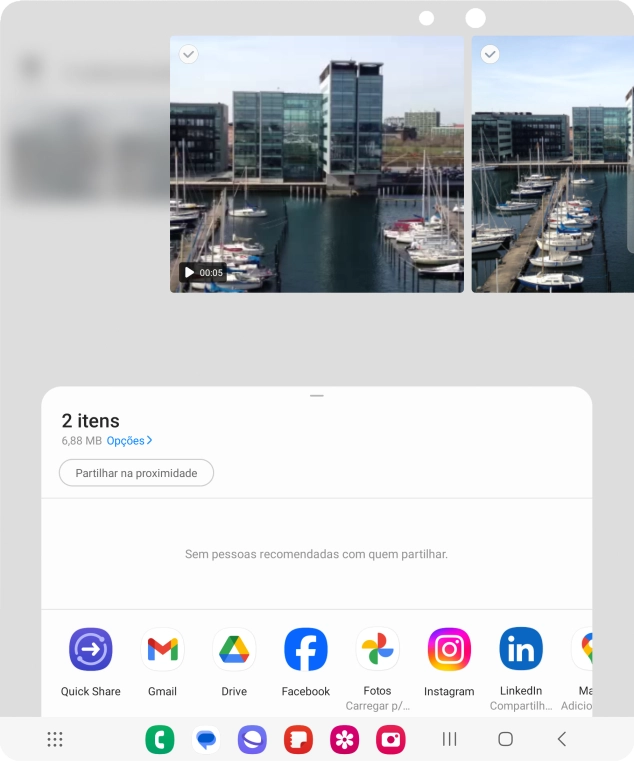Image resolution: width=634 pixels, height=761 pixels.
Task: Tap Partilhar na proximidade button
Action: pyautogui.click(x=136, y=473)
